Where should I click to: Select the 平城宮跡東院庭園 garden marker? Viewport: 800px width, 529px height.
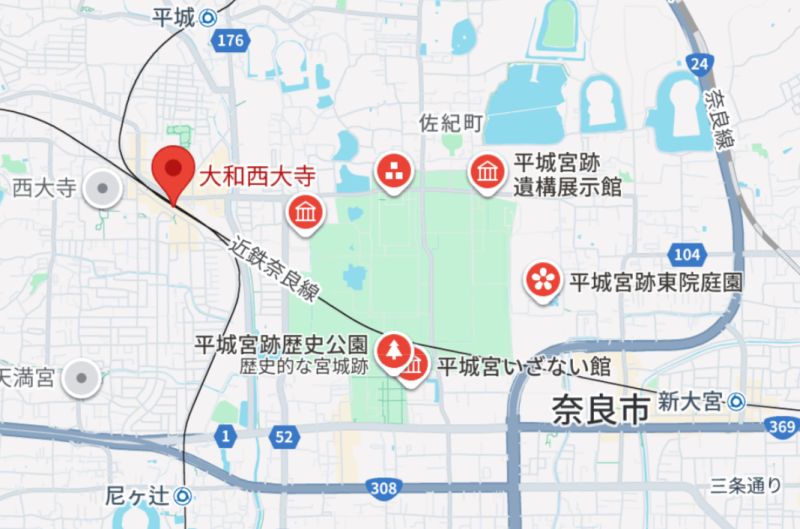(543, 279)
